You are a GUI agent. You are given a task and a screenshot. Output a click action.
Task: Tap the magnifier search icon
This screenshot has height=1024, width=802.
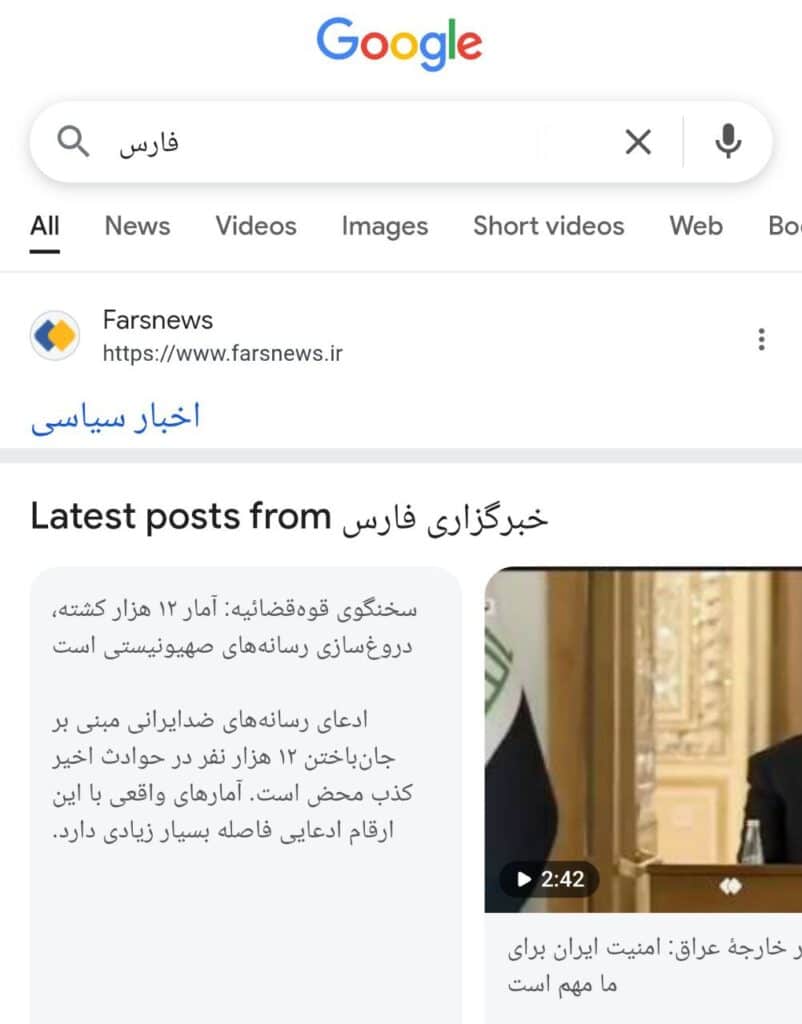click(x=73, y=142)
